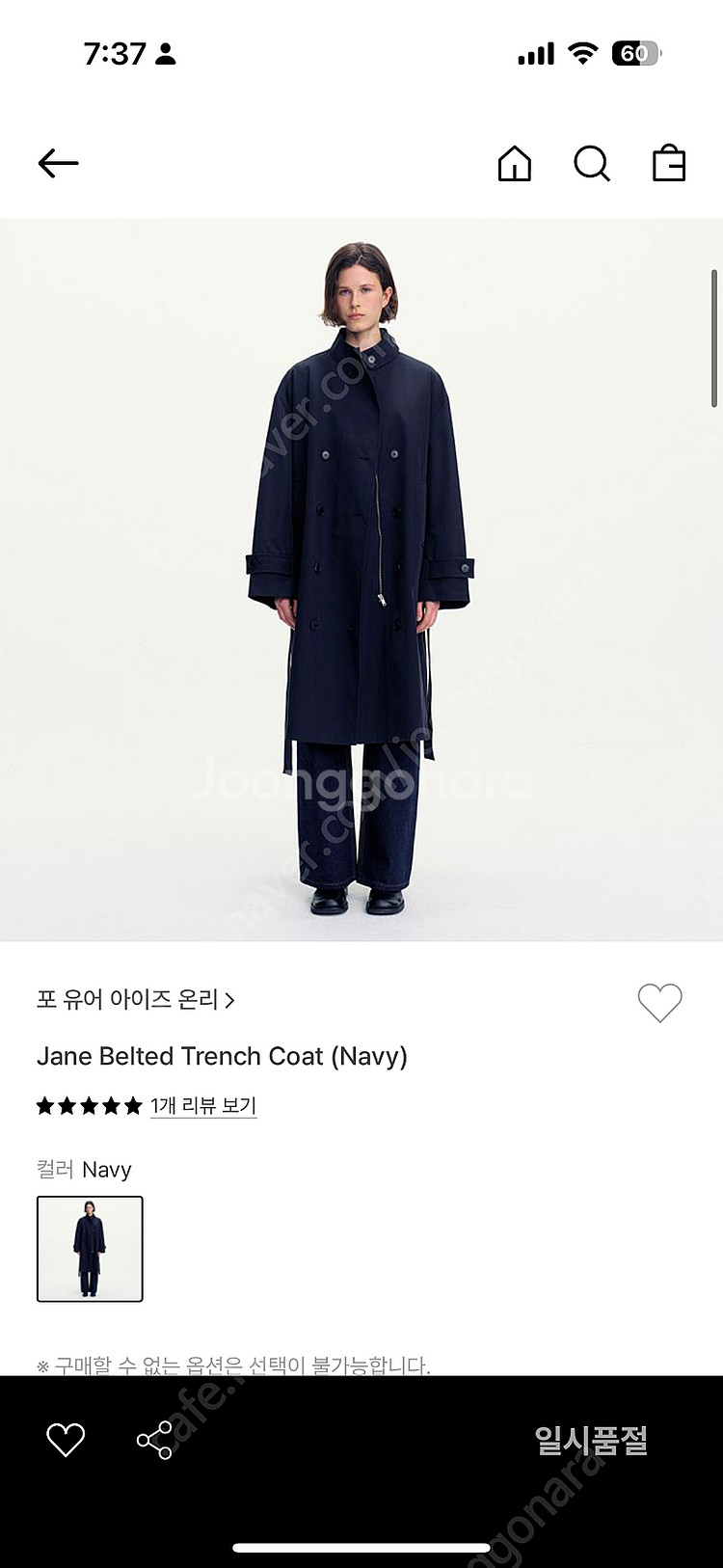Open 1개 리뷰 보기 to read reviews
The image size is (723, 1568).
coord(202,1106)
